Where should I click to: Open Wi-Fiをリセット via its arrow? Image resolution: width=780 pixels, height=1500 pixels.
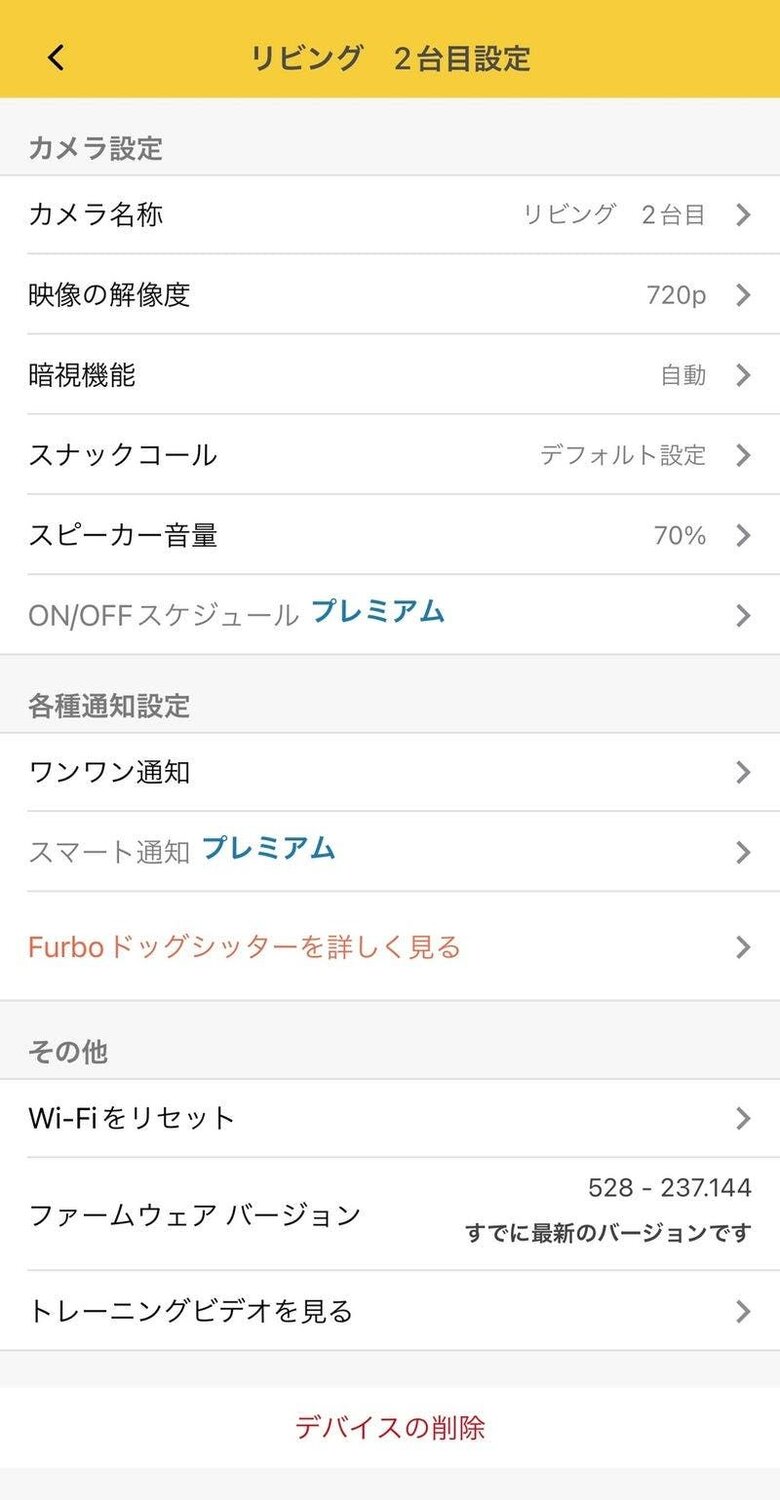point(742,1118)
